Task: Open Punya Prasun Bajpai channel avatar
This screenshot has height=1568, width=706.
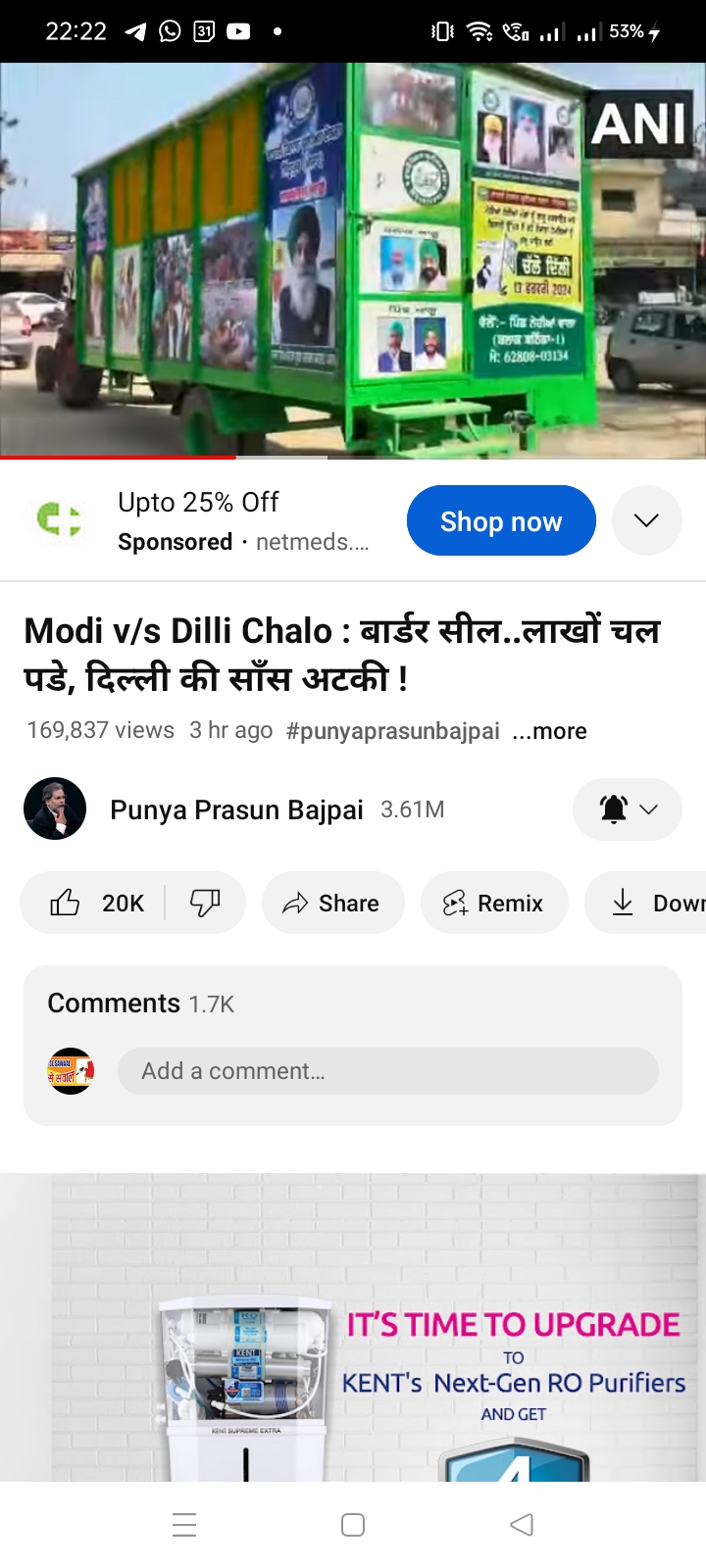Action: click(x=56, y=808)
